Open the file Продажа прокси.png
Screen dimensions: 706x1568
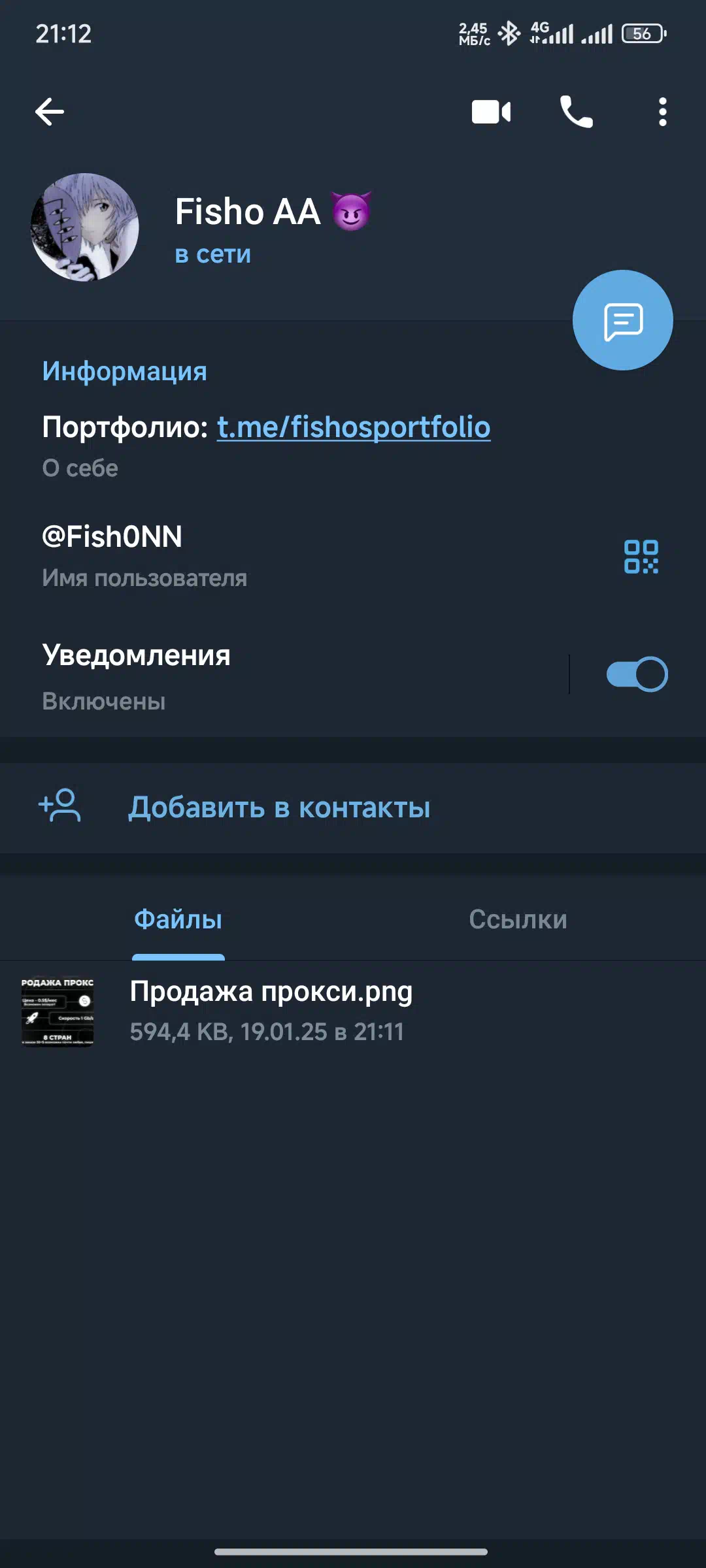(x=353, y=1011)
